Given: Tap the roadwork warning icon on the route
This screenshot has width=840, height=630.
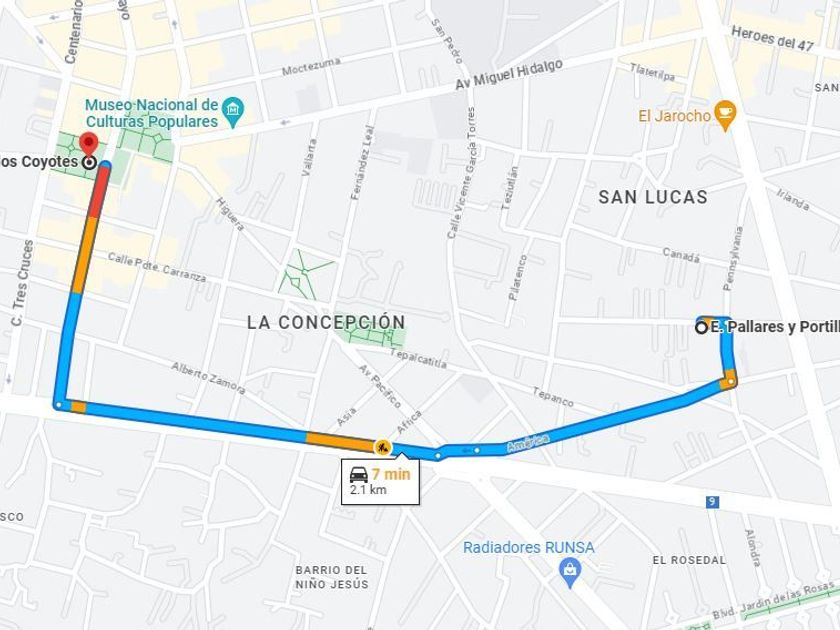Looking at the screenshot, I should click(x=382, y=447).
